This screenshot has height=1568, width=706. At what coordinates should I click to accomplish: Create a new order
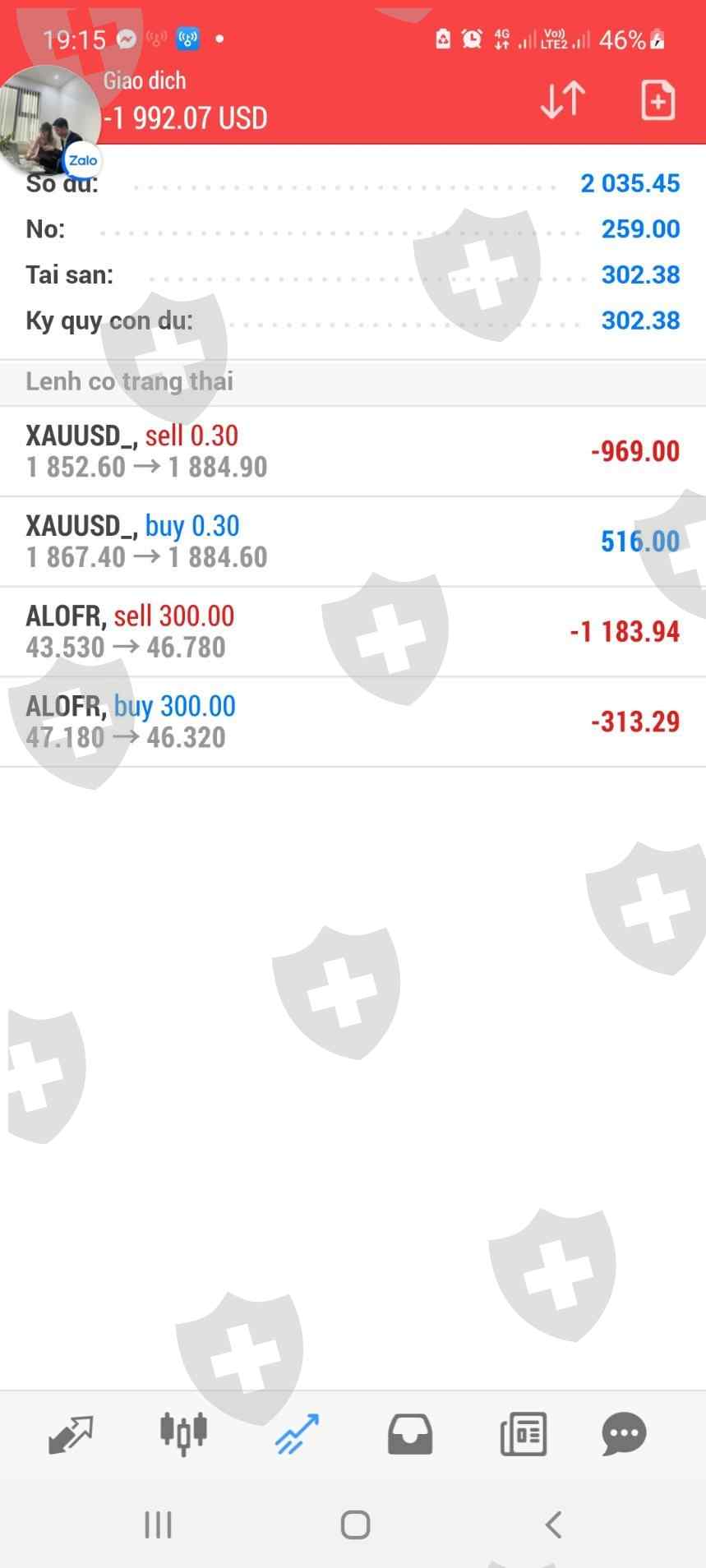point(658,100)
